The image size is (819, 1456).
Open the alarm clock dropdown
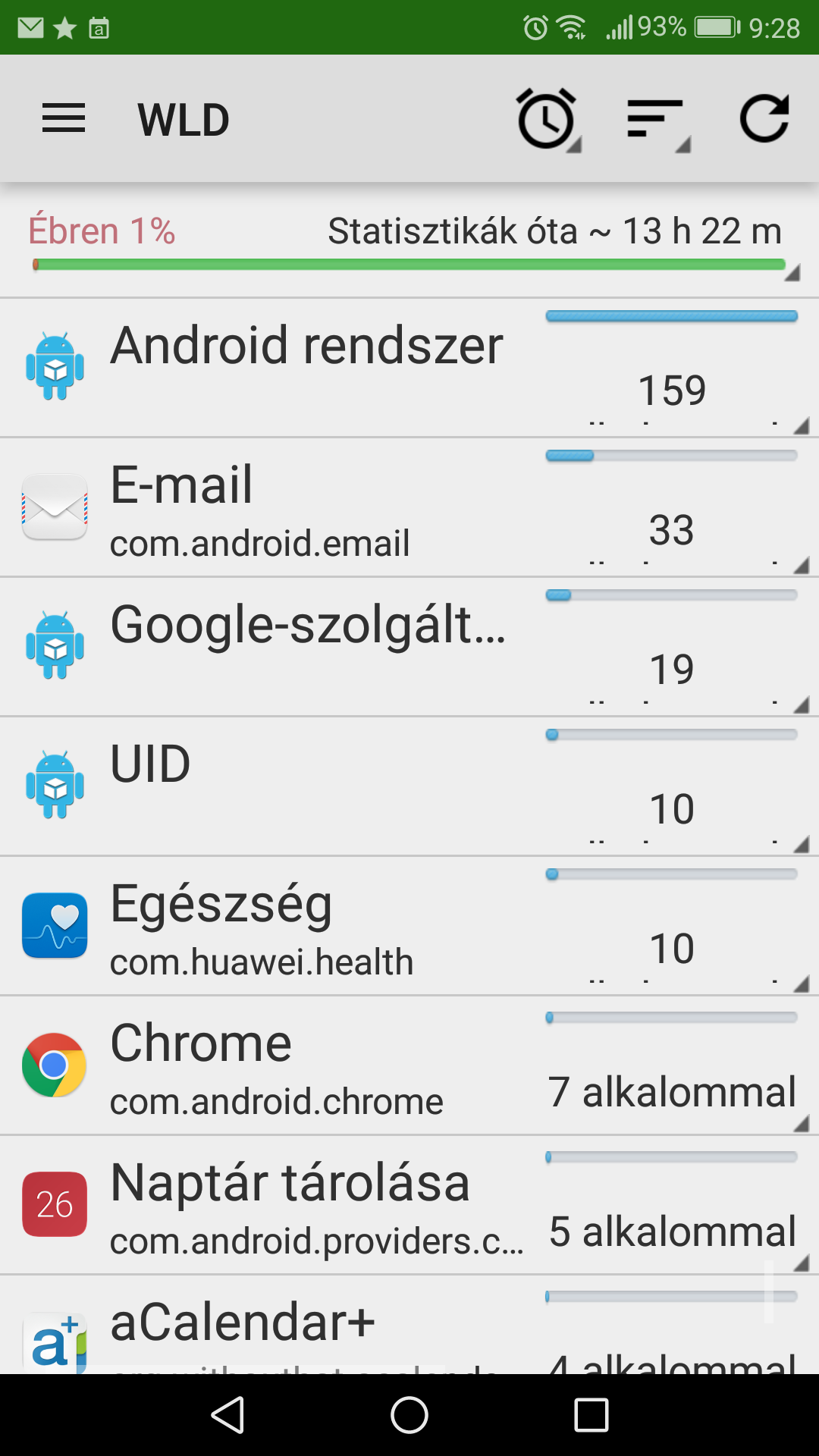click(548, 119)
